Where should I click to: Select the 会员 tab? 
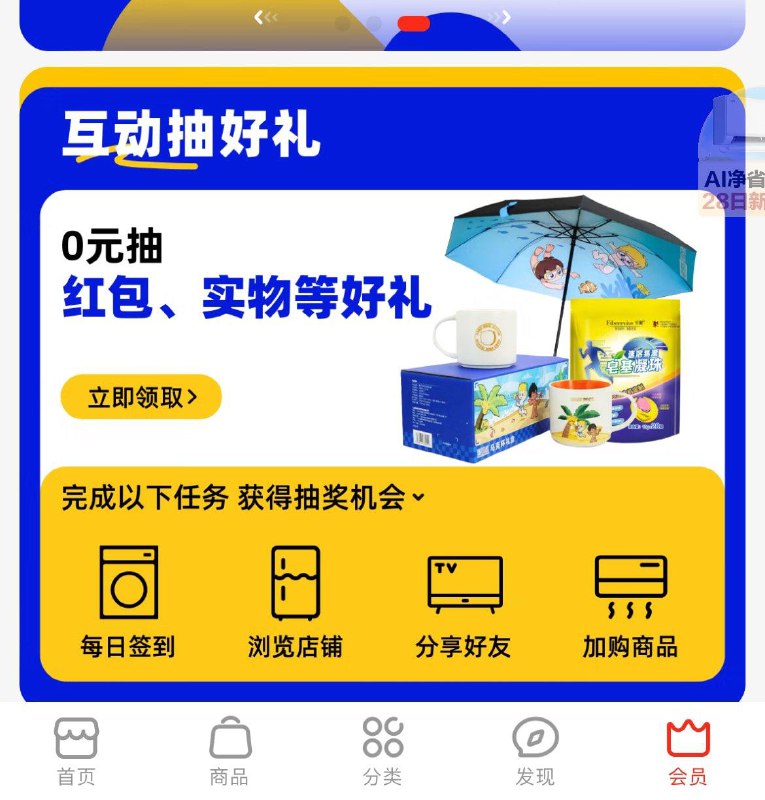688,751
